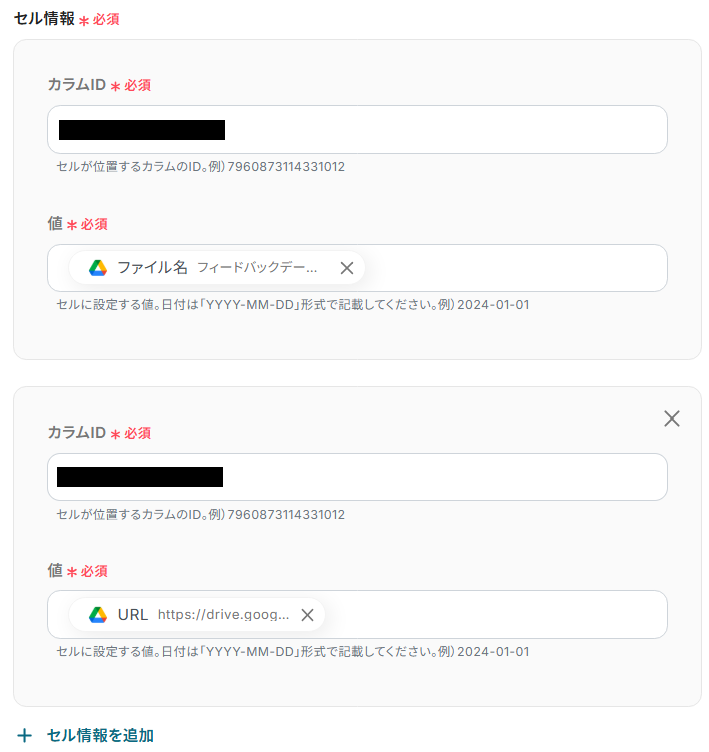This screenshot has height=752, width=709.
Task: Tap the second カラムID input field
Action: 440,477
